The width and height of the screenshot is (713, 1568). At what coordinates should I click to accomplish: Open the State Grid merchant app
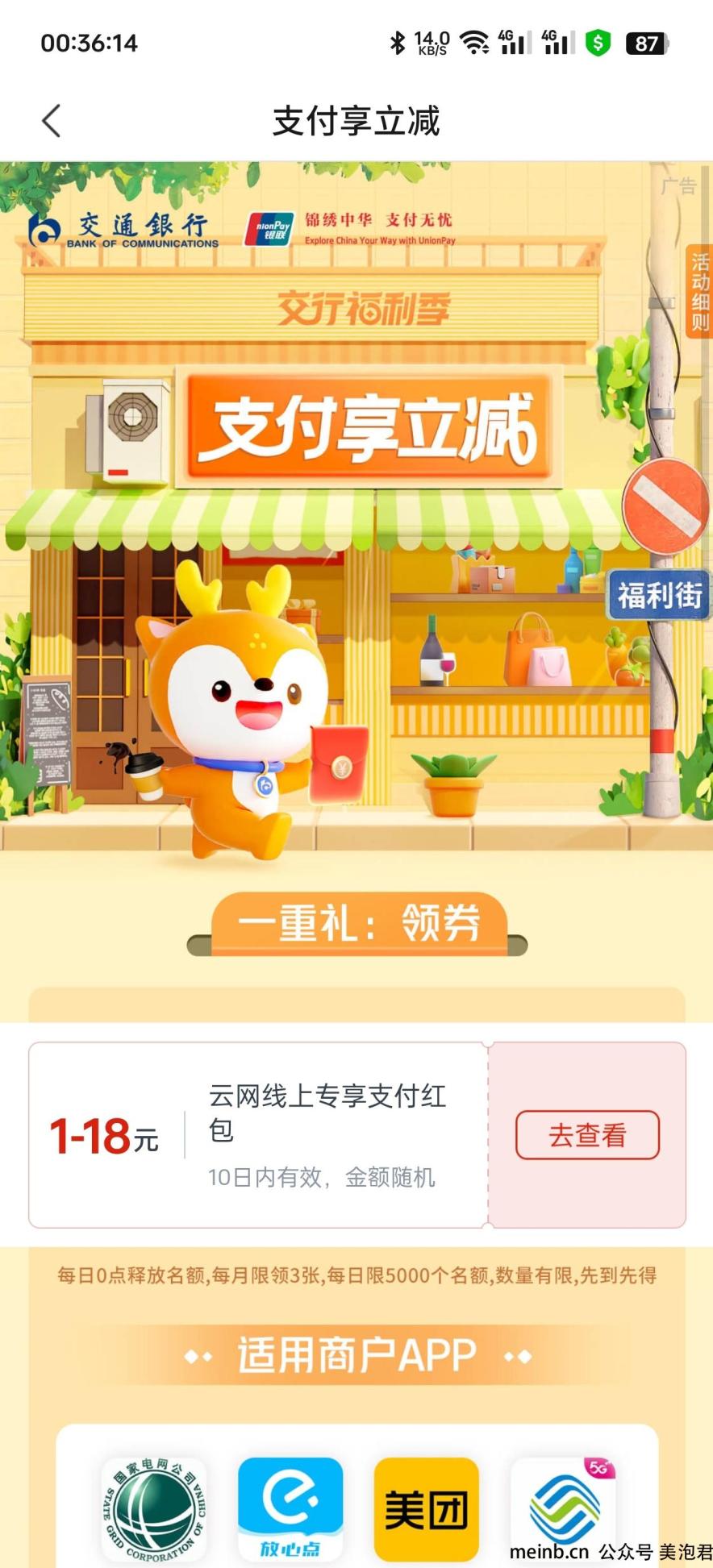[154, 1509]
